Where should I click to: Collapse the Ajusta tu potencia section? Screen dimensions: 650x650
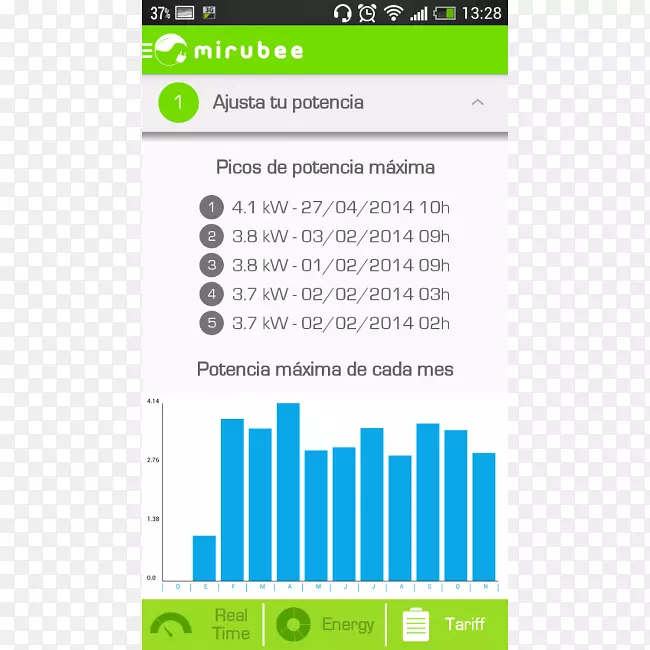pos(477,102)
